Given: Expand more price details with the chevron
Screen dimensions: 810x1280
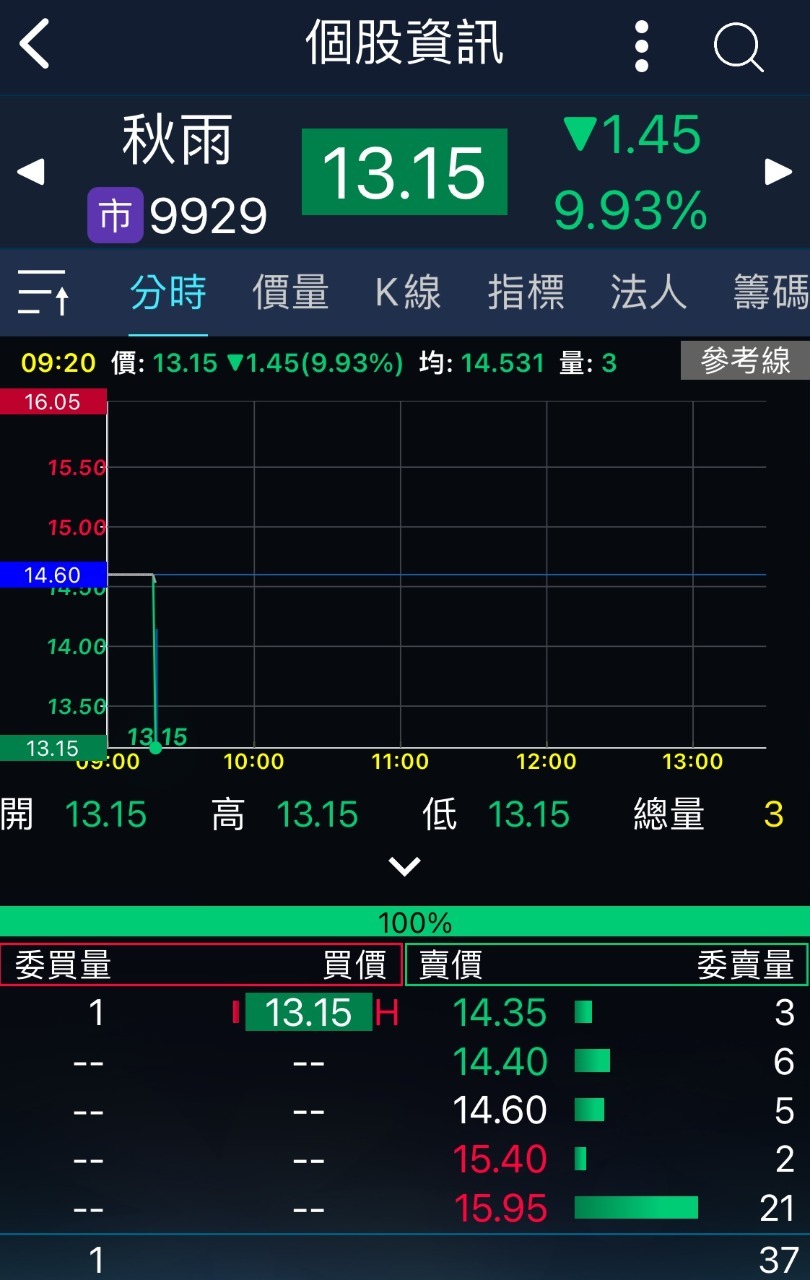Looking at the screenshot, I should pos(404,866).
